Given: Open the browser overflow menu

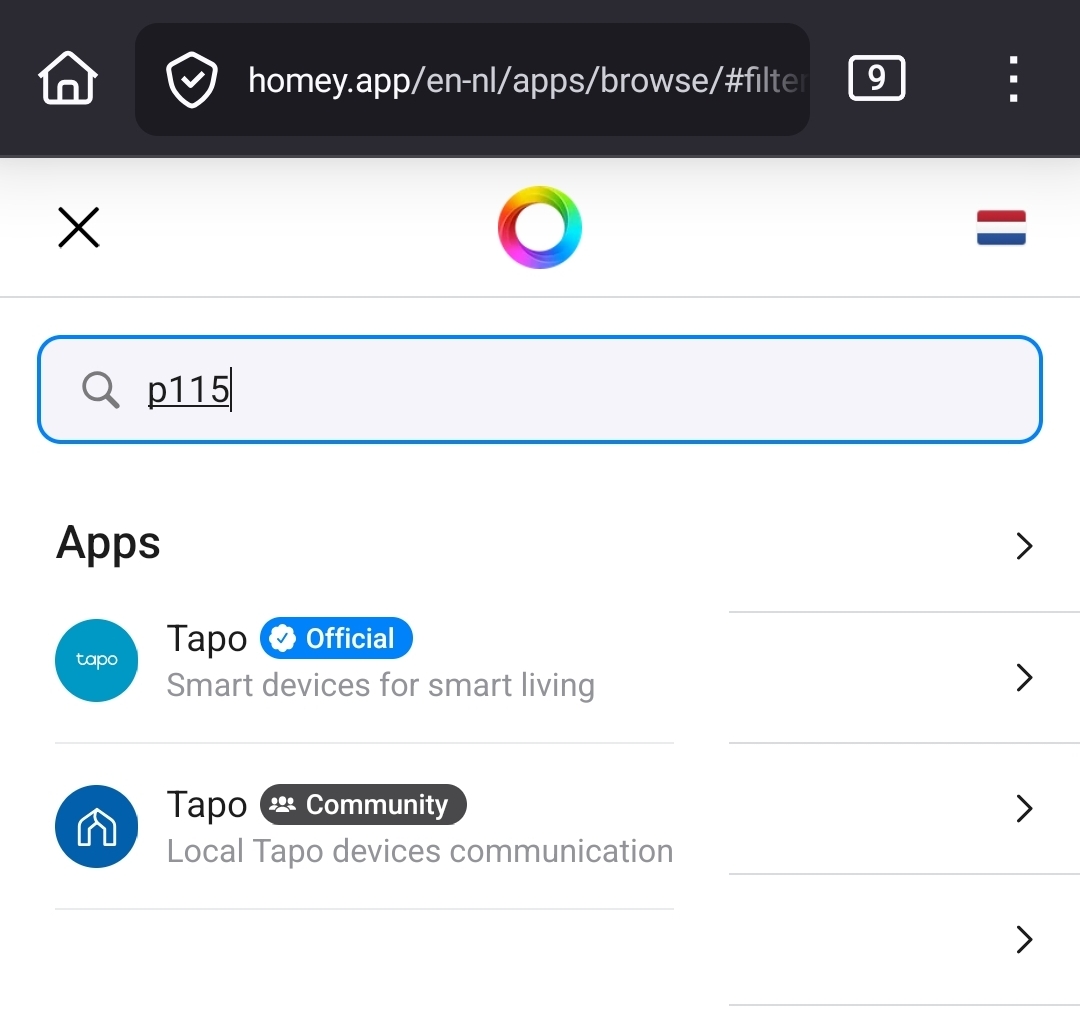Looking at the screenshot, I should tap(1013, 79).
